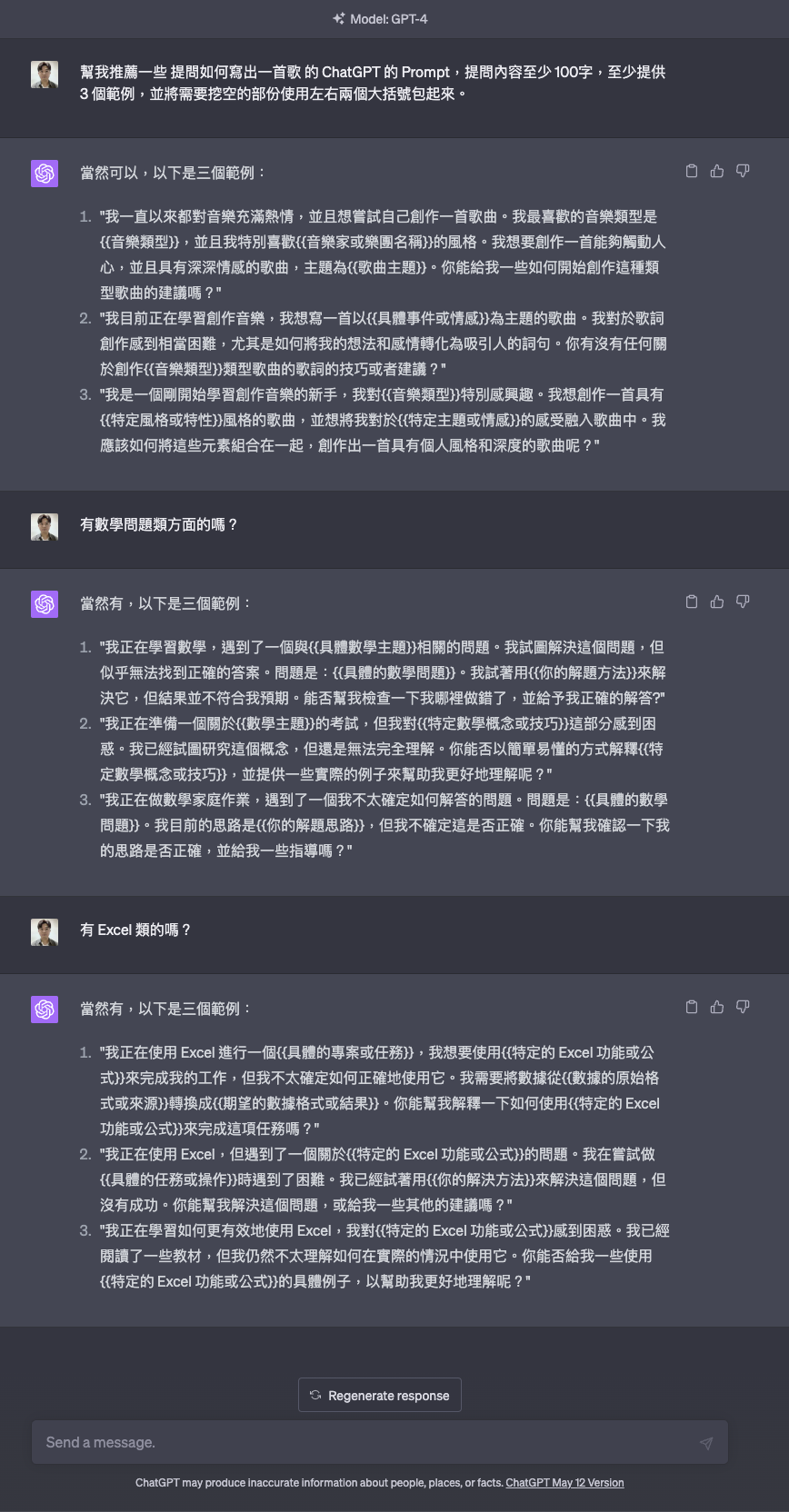Thumbs down the song prompt response
This screenshot has height=1512, width=789.
tap(743, 171)
